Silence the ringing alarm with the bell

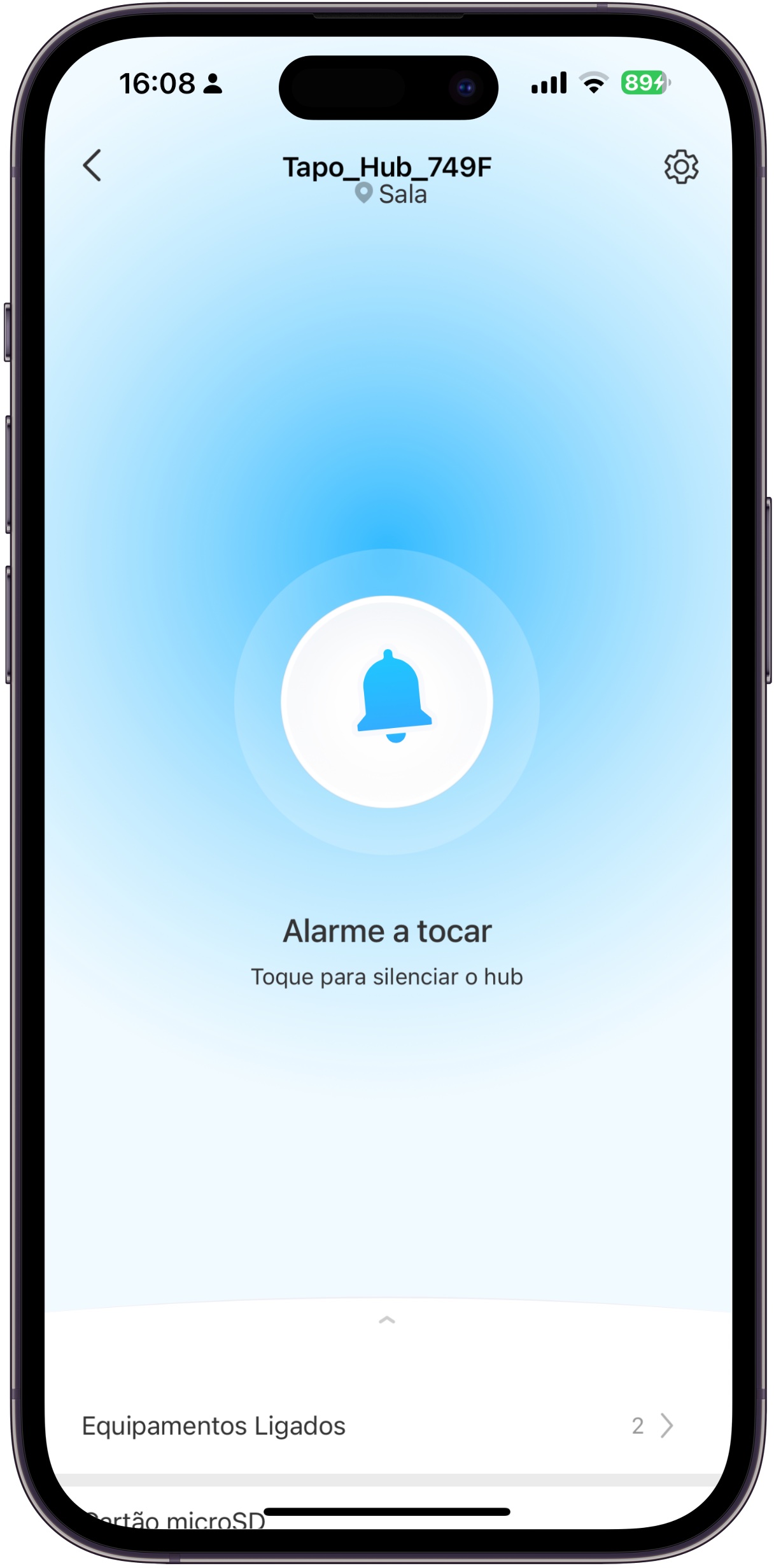pos(387,701)
